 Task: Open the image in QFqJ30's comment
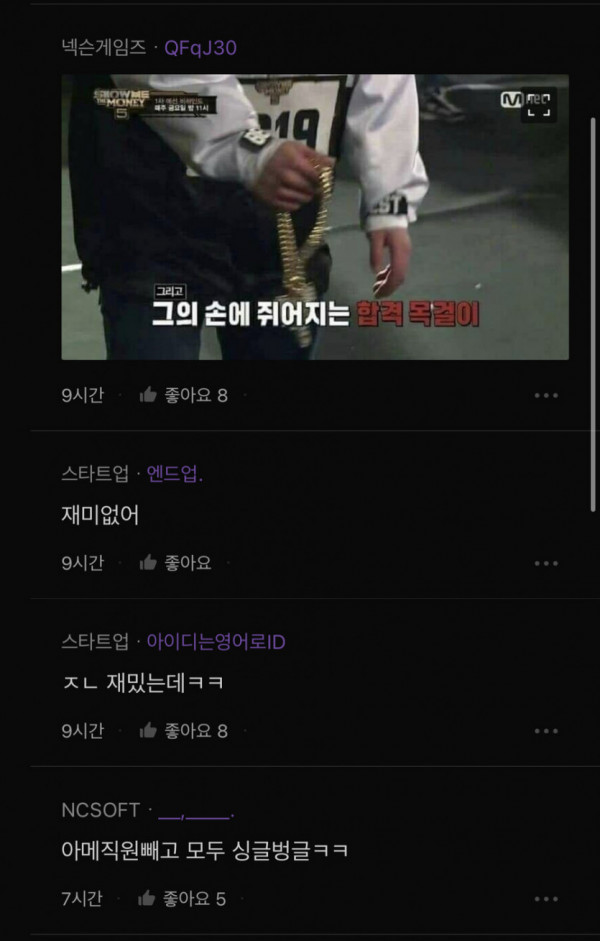click(x=315, y=216)
